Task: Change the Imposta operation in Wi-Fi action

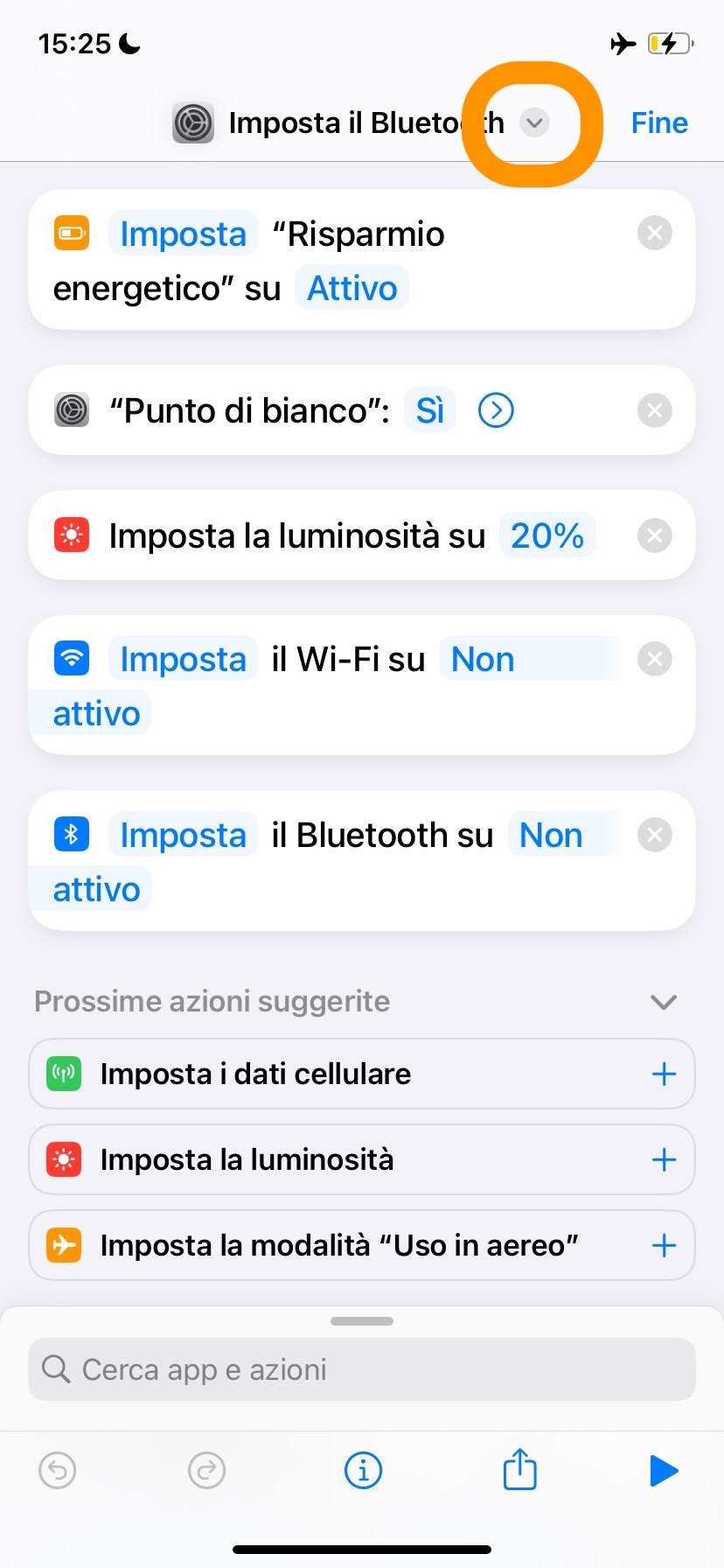Action: click(183, 659)
